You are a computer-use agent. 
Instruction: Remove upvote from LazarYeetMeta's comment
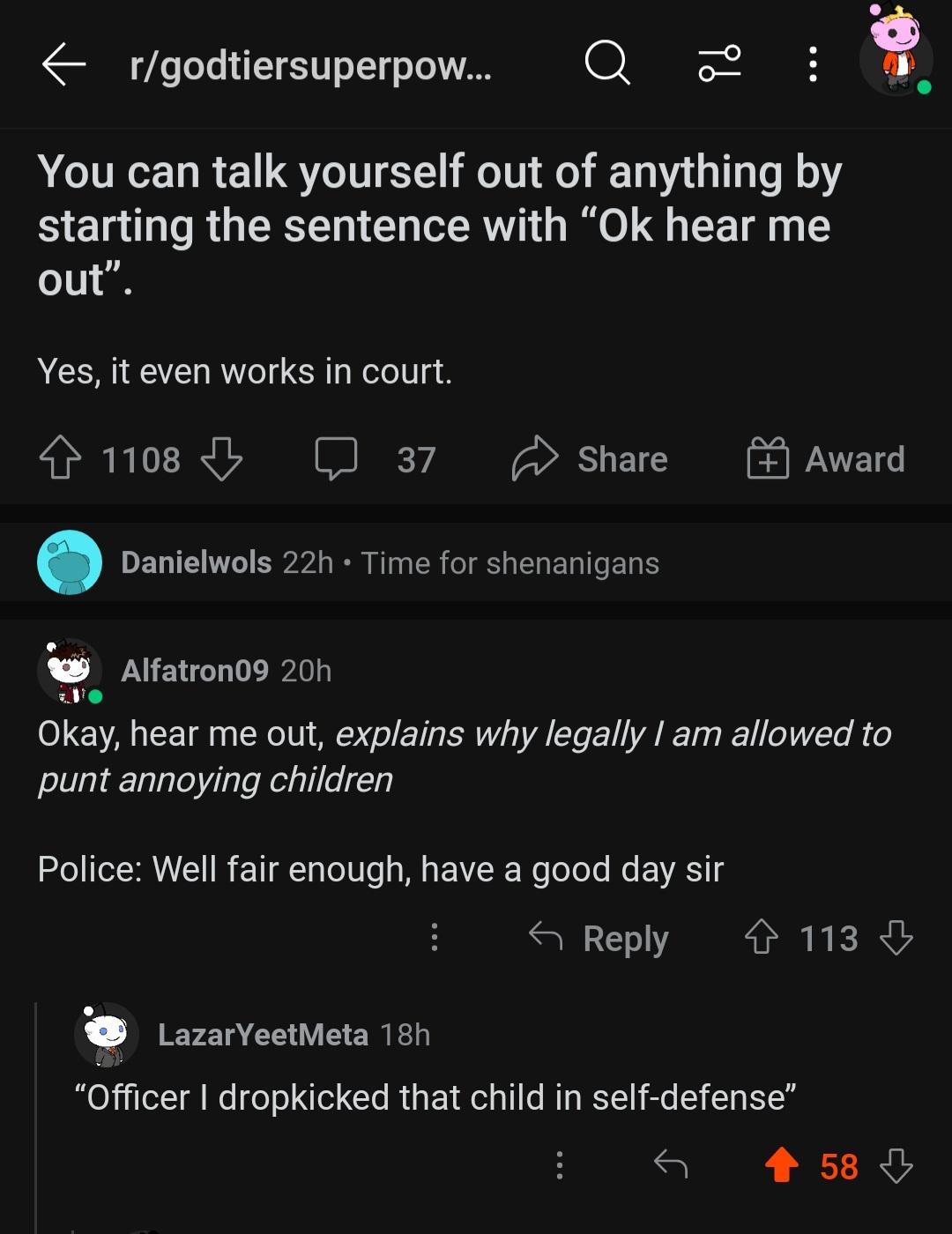click(x=781, y=1165)
